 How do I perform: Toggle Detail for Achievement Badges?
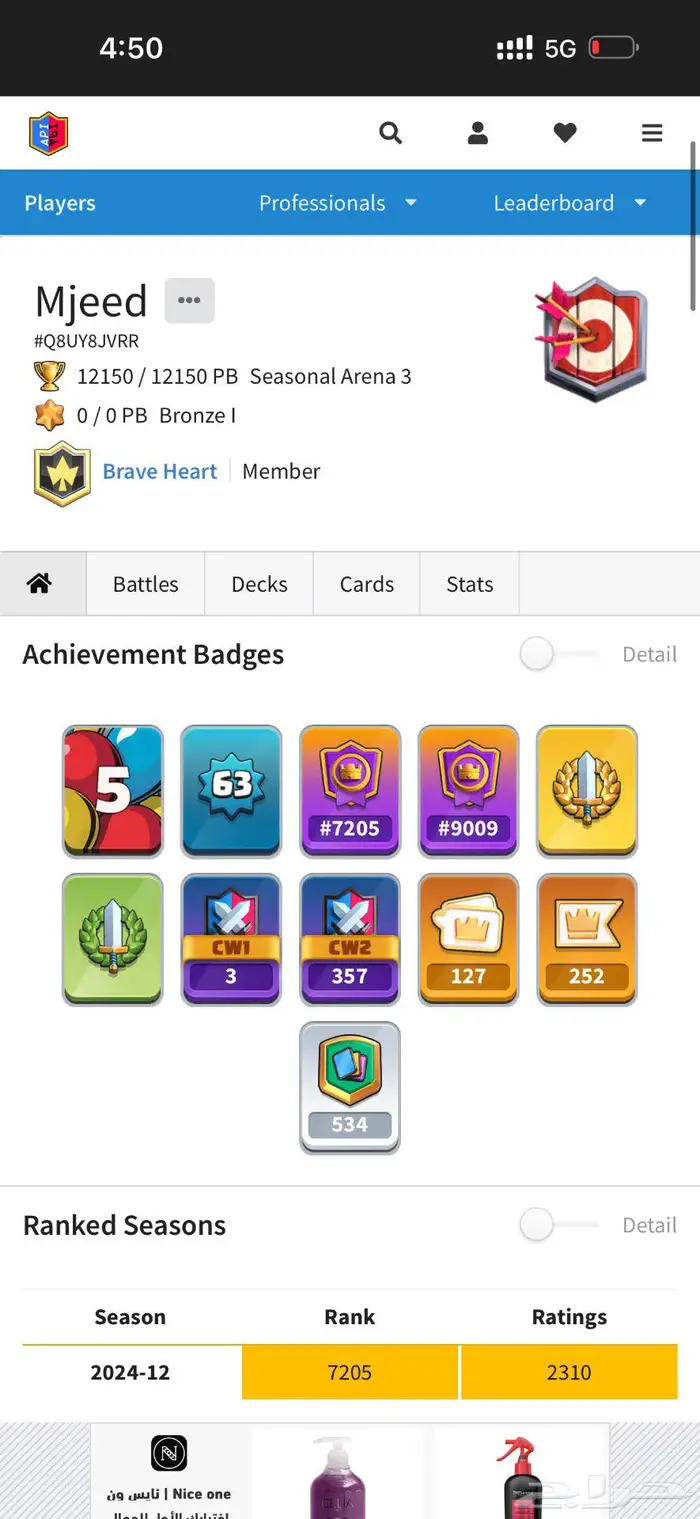(x=559, y=655)
